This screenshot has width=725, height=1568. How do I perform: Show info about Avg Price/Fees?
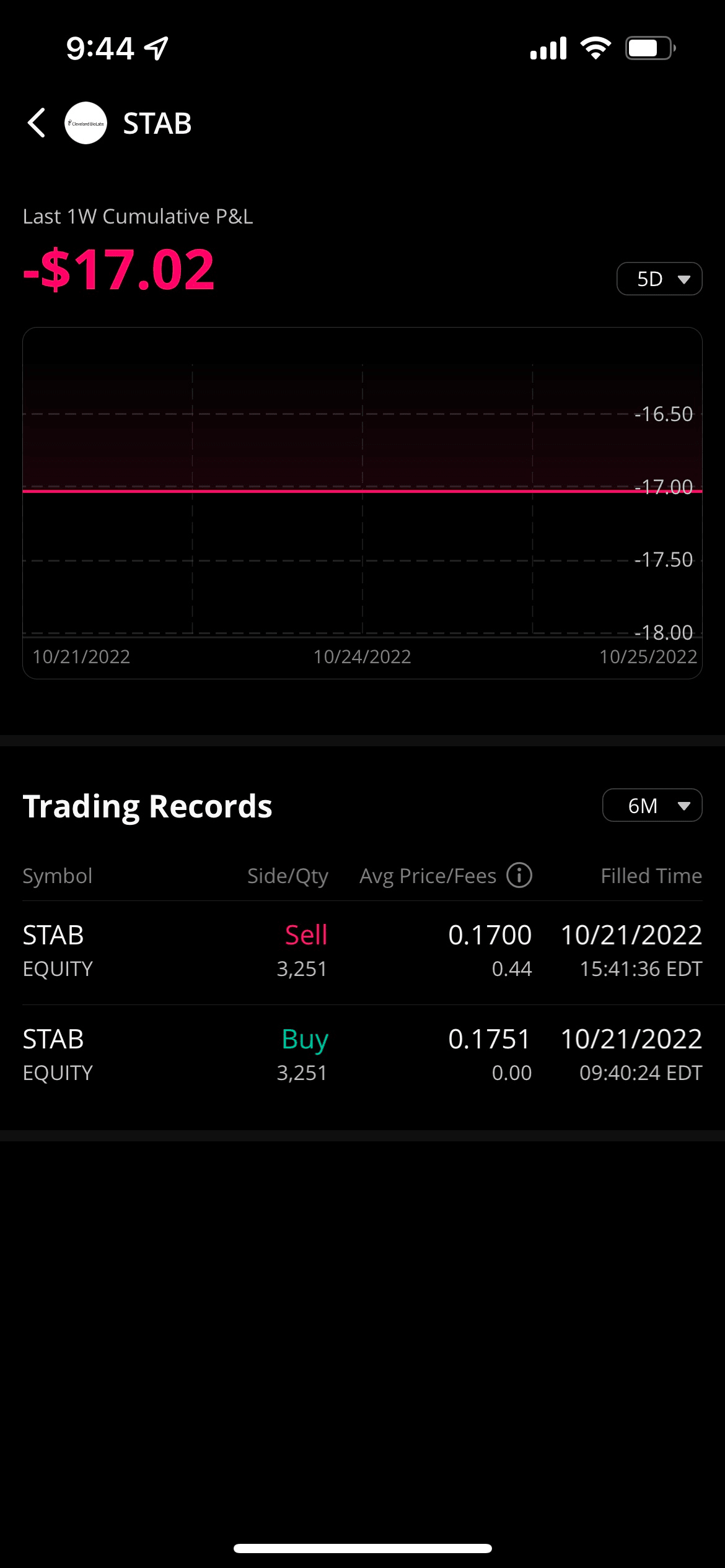[519, 876]
